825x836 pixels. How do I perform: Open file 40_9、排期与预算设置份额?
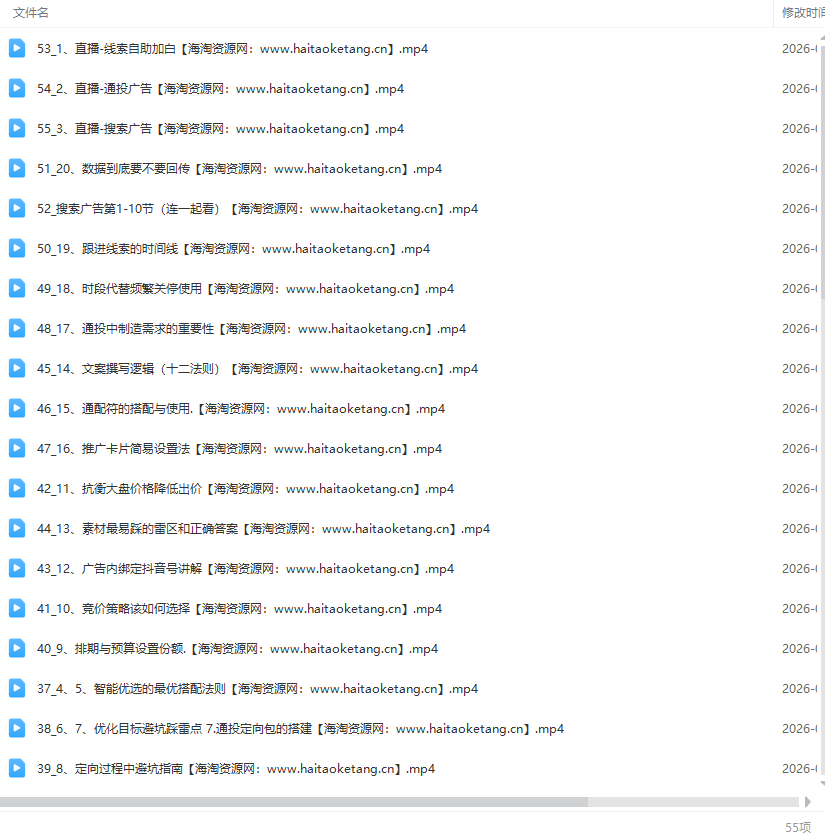point(237,649)
